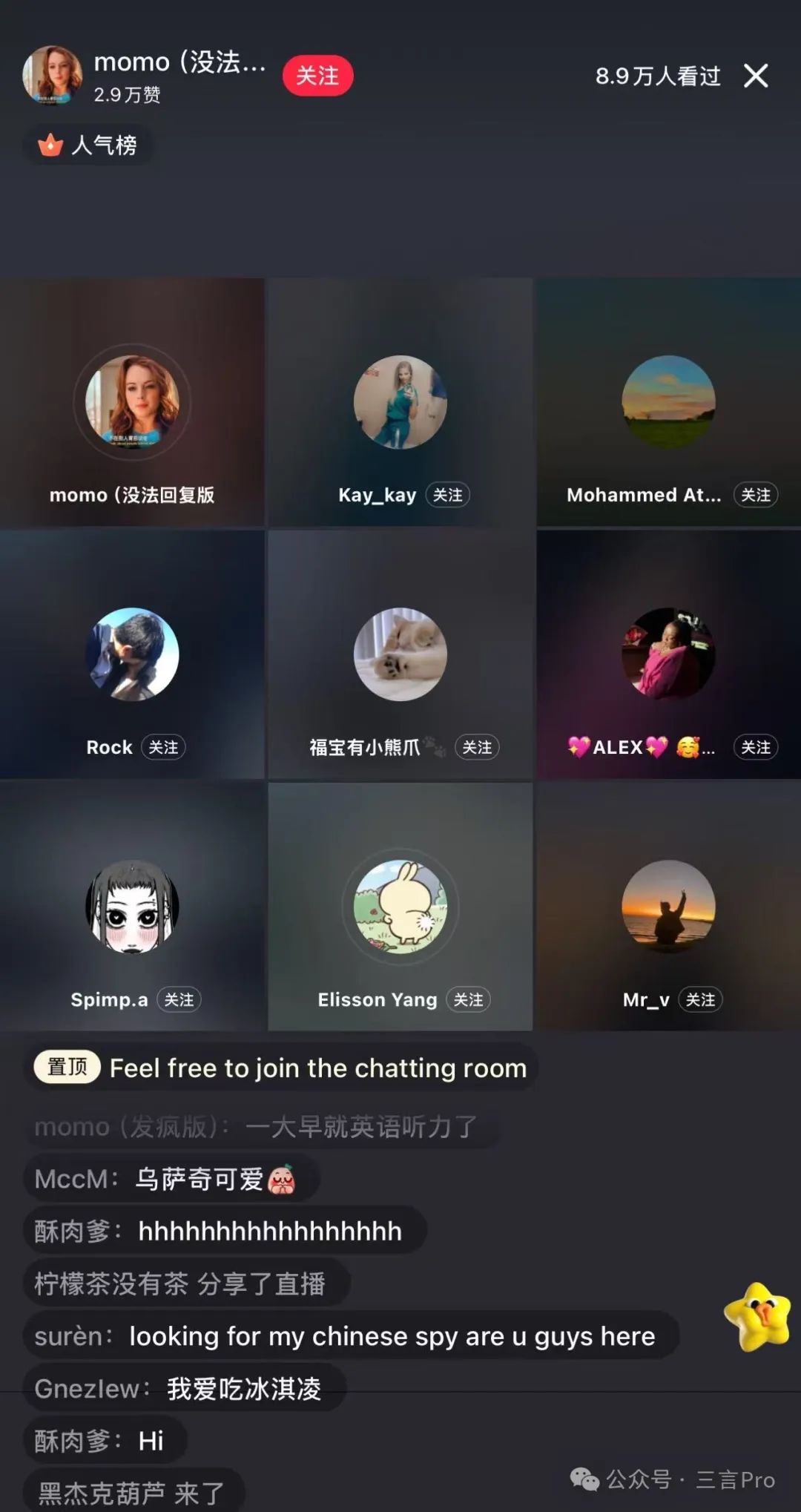Open Mr_v's sunset avatar
801x1512 pixels.
tap(668, 907)
